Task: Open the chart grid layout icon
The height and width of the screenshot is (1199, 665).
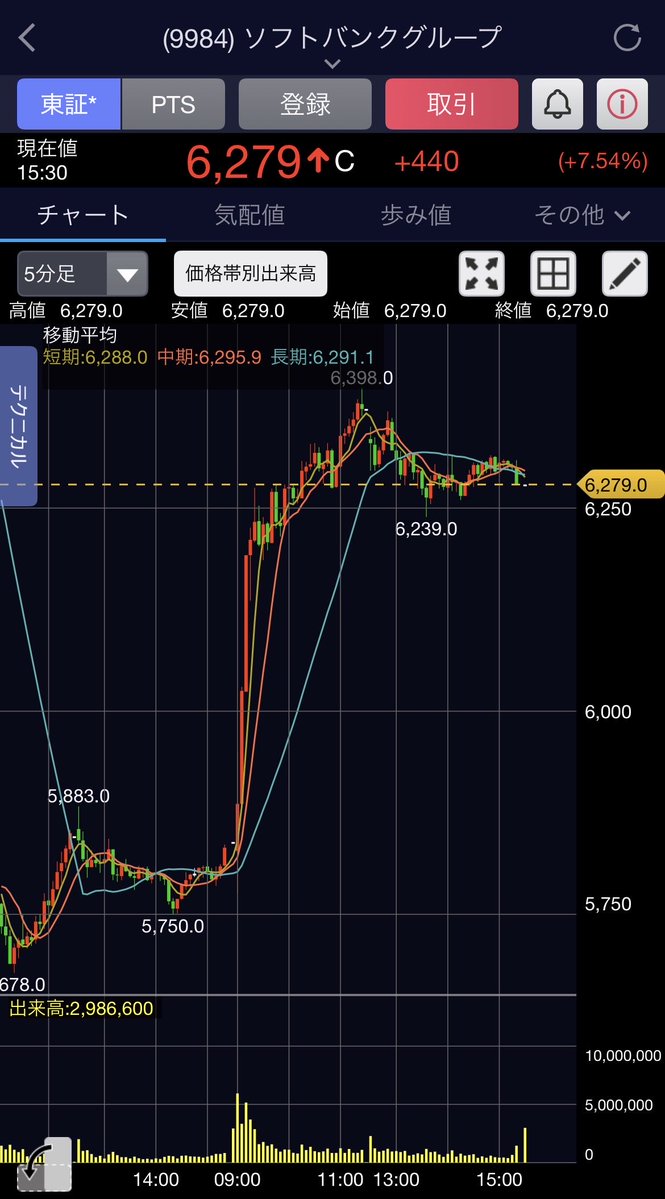Action: (553, 274)
